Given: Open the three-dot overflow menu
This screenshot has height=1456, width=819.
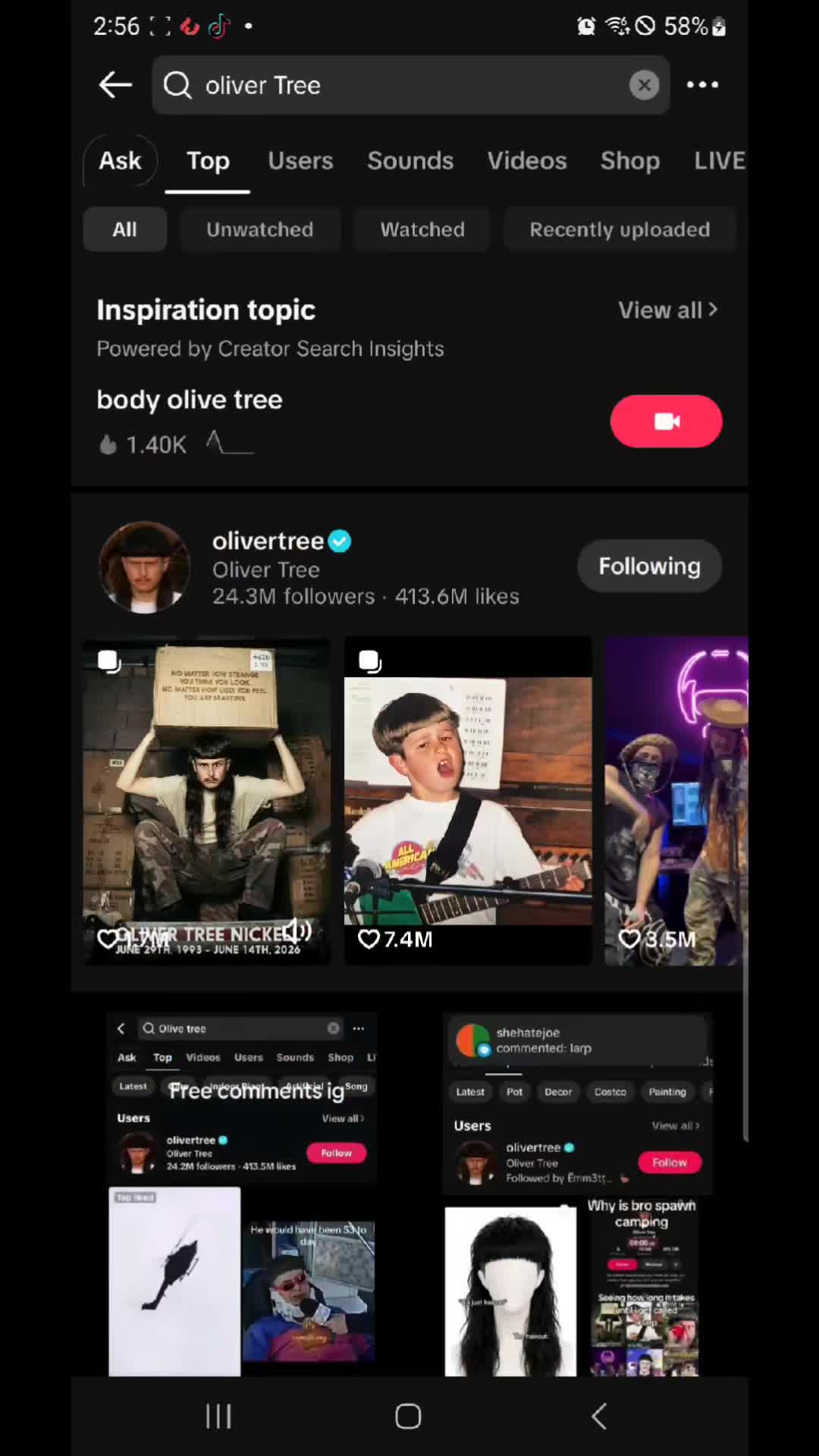Looking at the screenshot, I should (x=702, y=85).
